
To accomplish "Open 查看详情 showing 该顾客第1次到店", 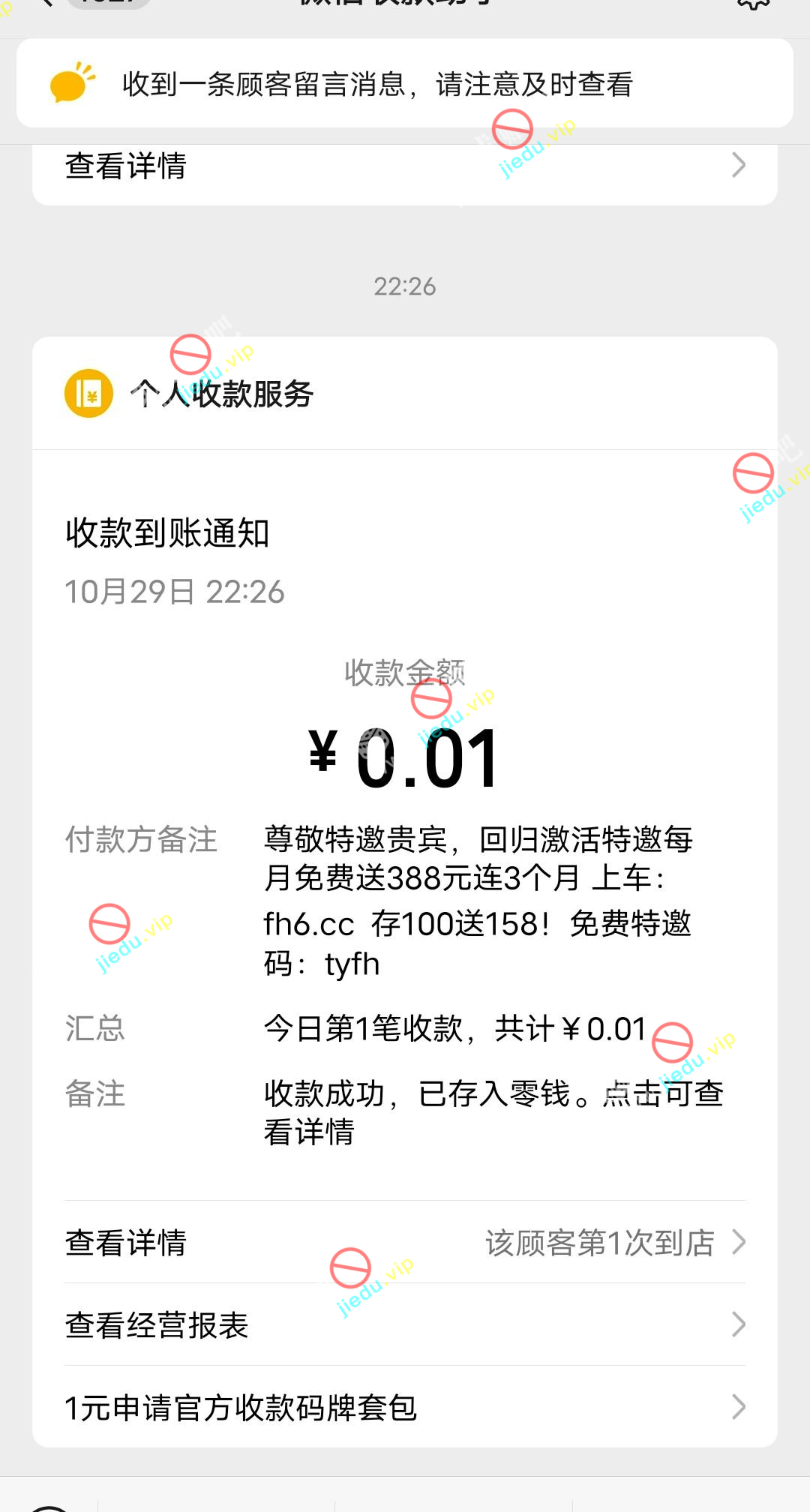I will click(405, 1243).
